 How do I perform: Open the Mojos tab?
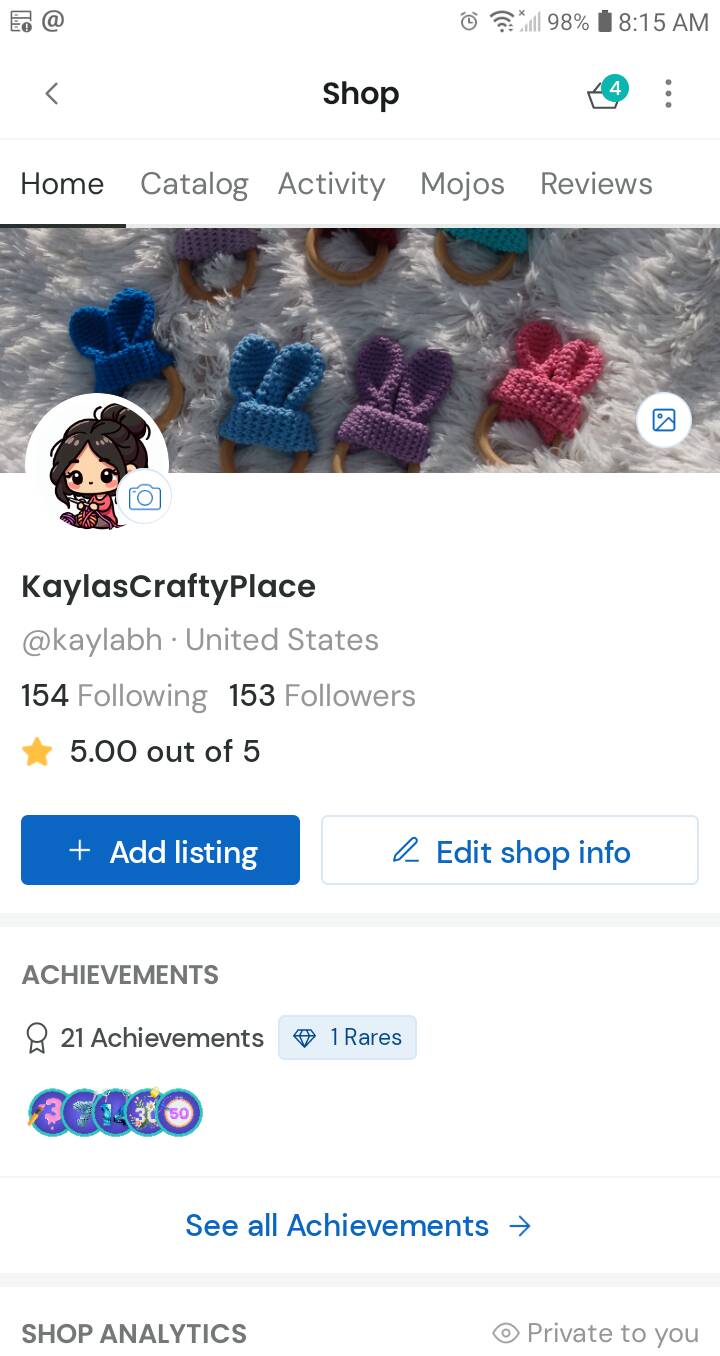coord(462,184)
